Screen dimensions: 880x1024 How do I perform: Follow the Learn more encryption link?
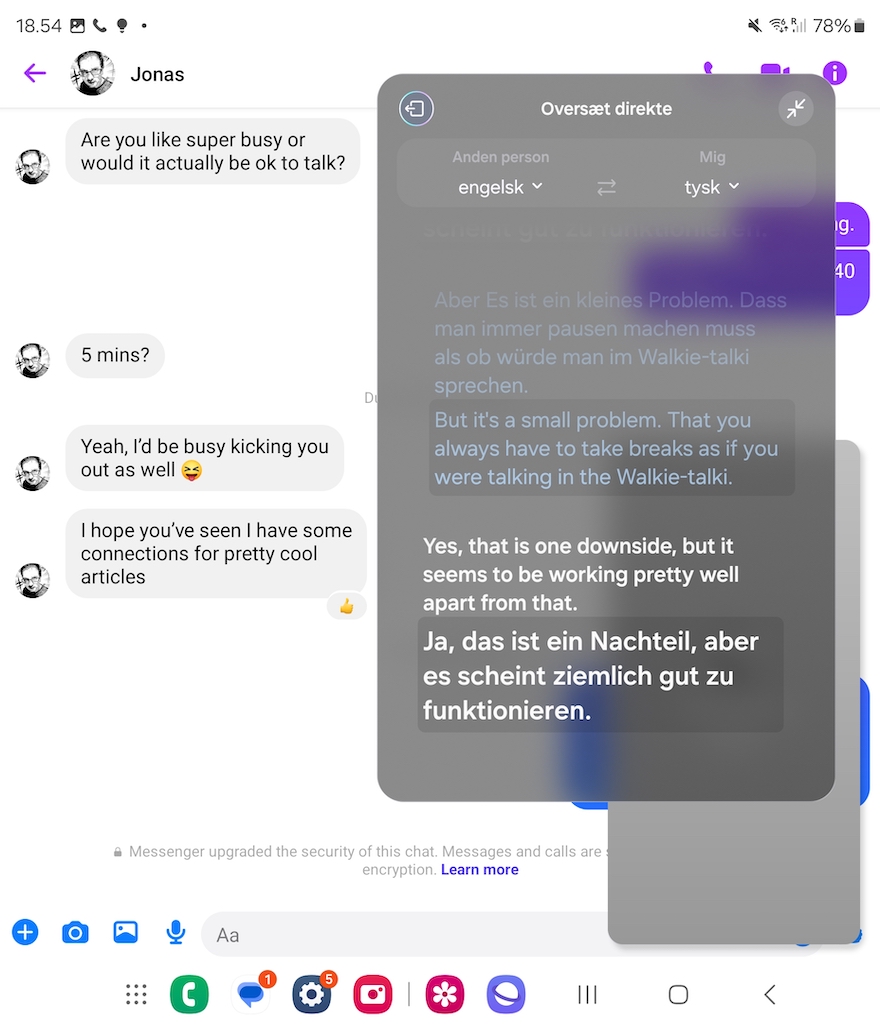[x=480, y=870]
